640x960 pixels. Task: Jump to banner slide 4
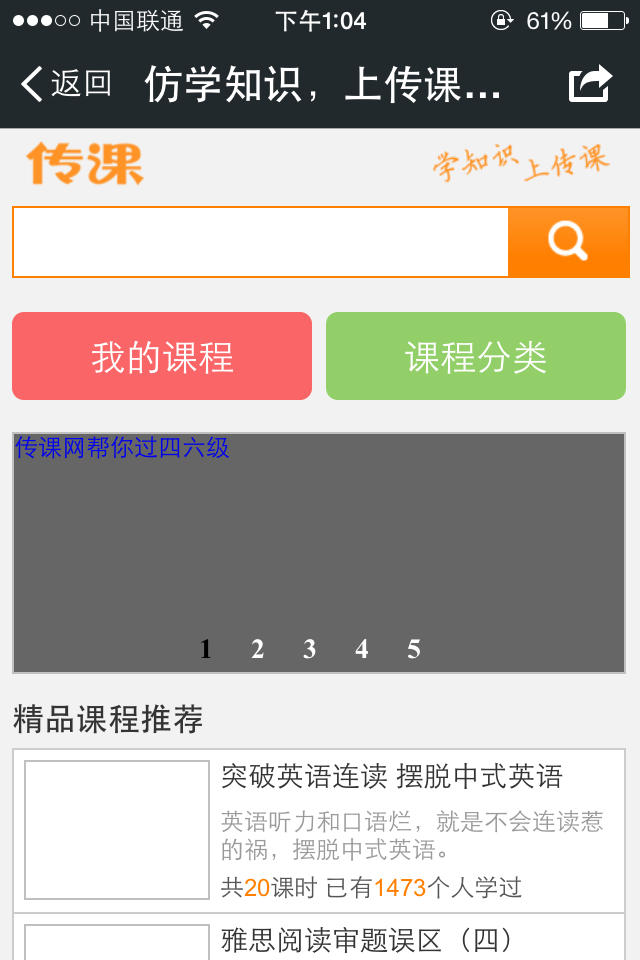pos(361,650)
